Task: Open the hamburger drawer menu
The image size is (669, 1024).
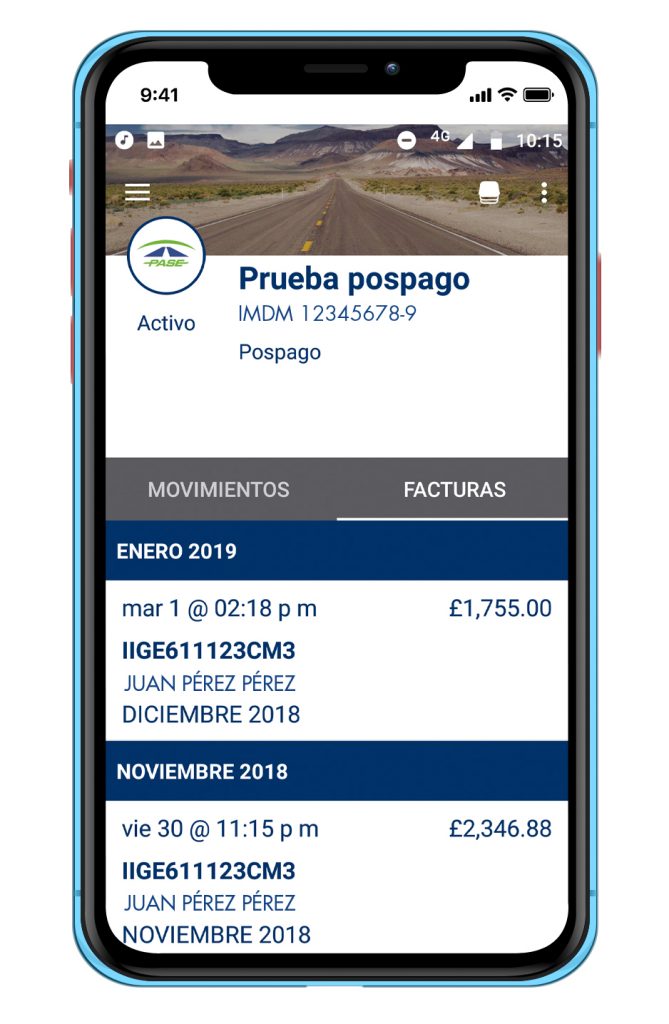Action: point(137,192)
